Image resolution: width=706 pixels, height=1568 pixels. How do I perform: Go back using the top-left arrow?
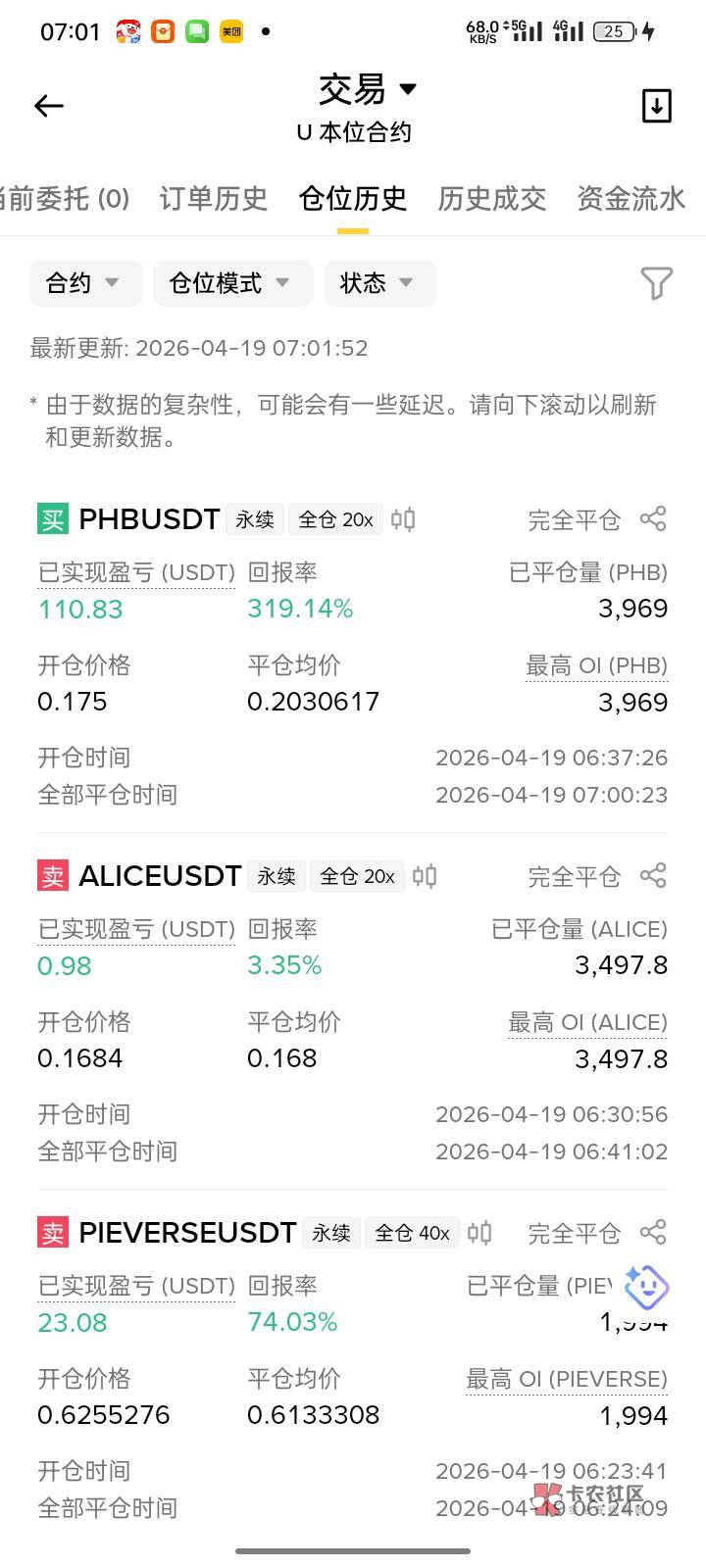[48, 106]
